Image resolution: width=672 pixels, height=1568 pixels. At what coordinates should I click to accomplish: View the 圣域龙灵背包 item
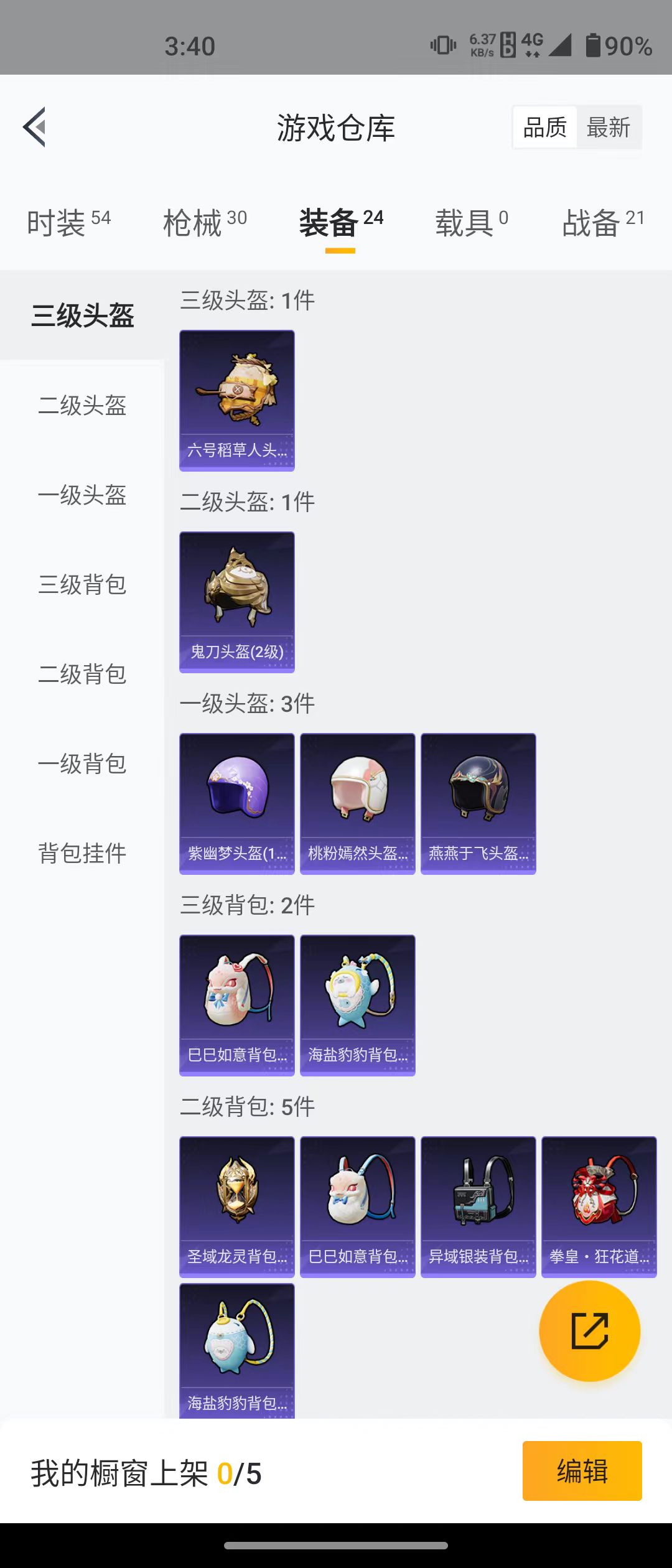point(237,1206)
